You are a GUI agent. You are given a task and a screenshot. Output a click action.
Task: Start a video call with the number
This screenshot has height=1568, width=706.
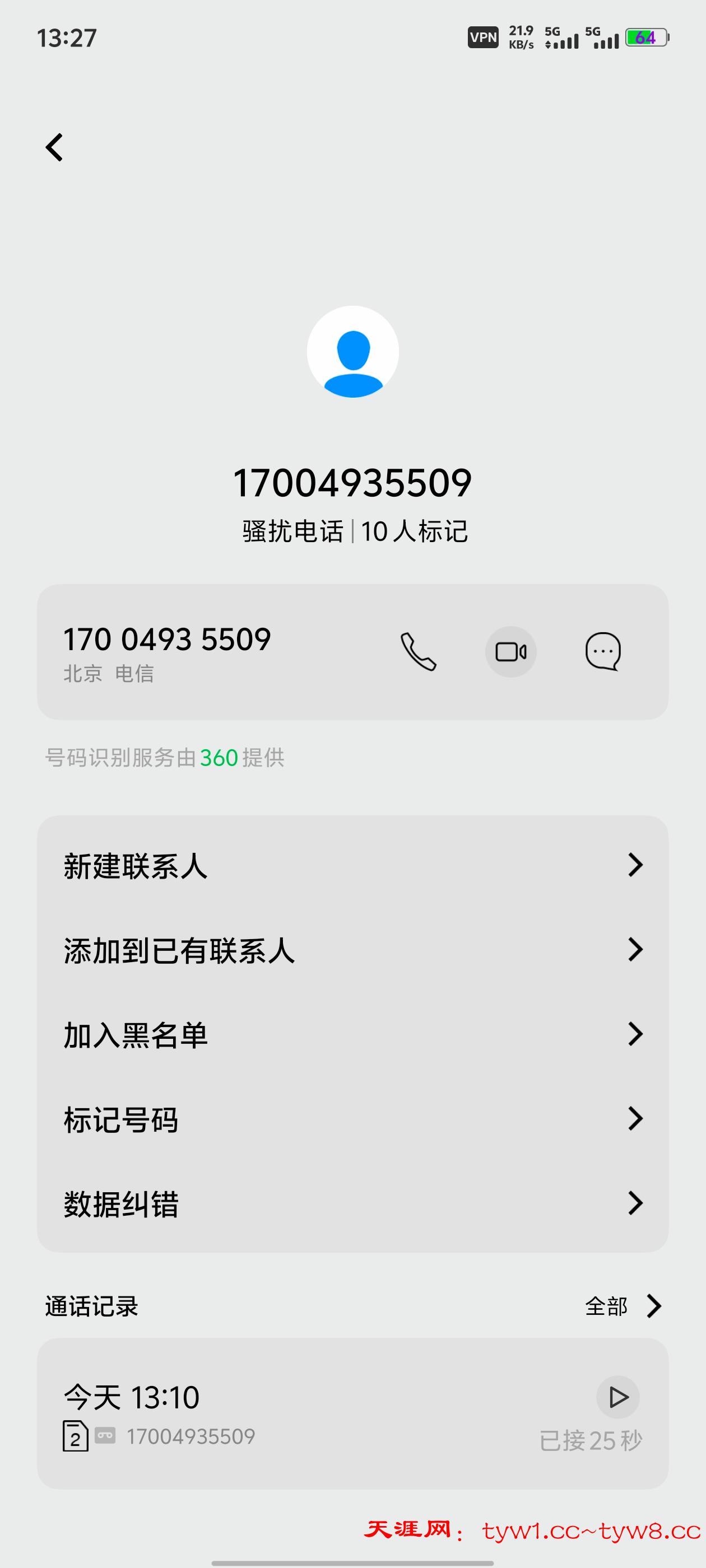point(511,651)
